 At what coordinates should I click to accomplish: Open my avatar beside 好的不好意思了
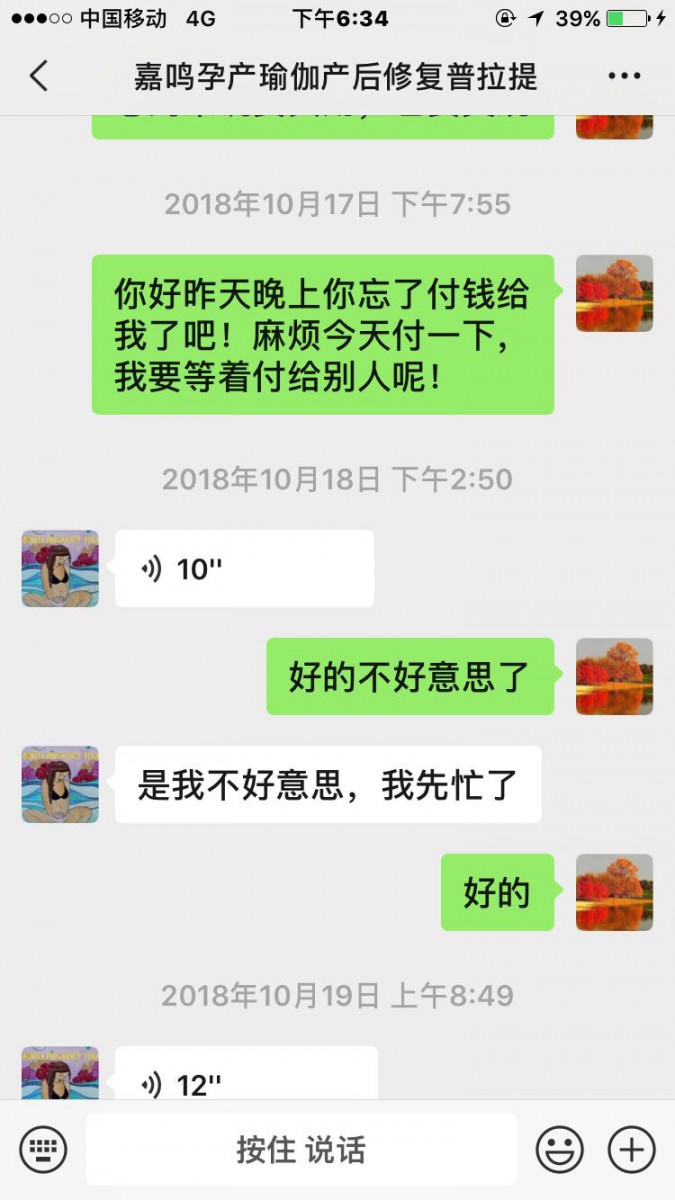click(x=614, y=676)
